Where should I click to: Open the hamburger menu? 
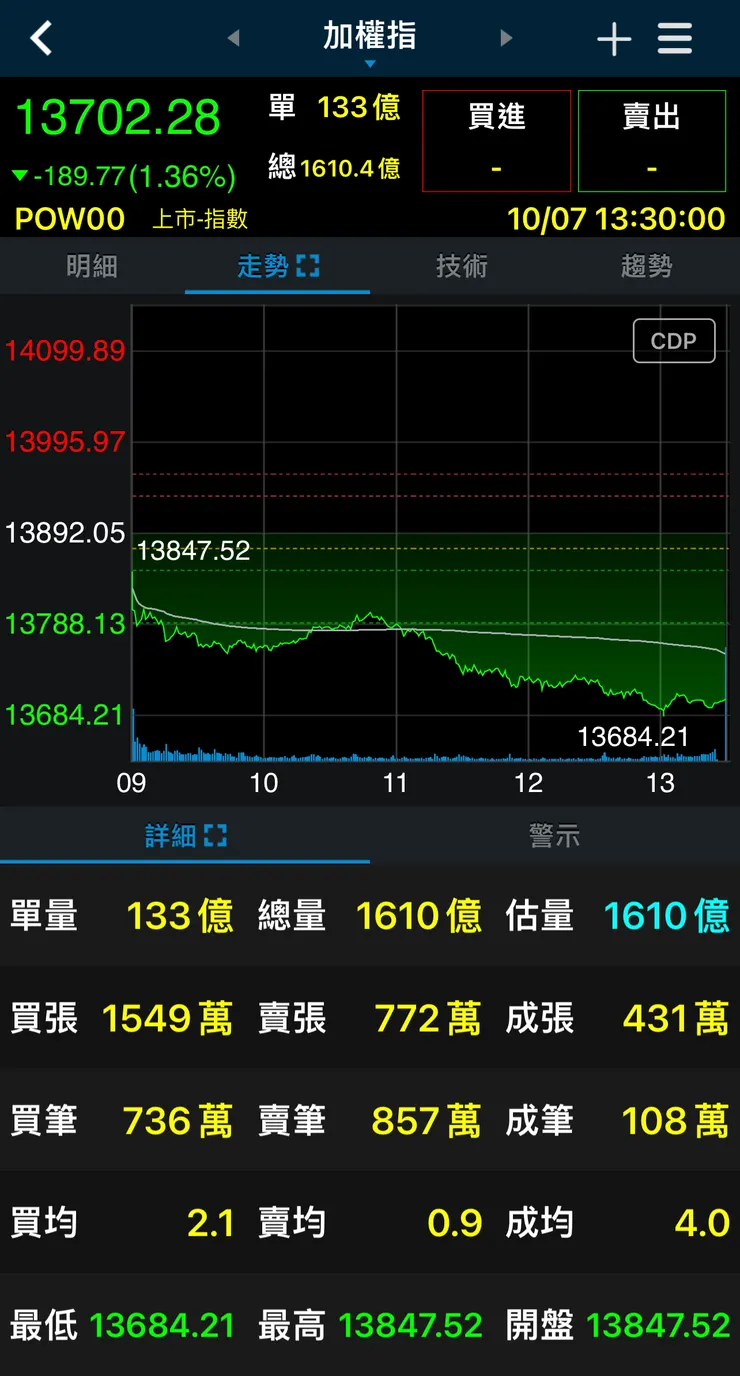(x=675, y=39)
